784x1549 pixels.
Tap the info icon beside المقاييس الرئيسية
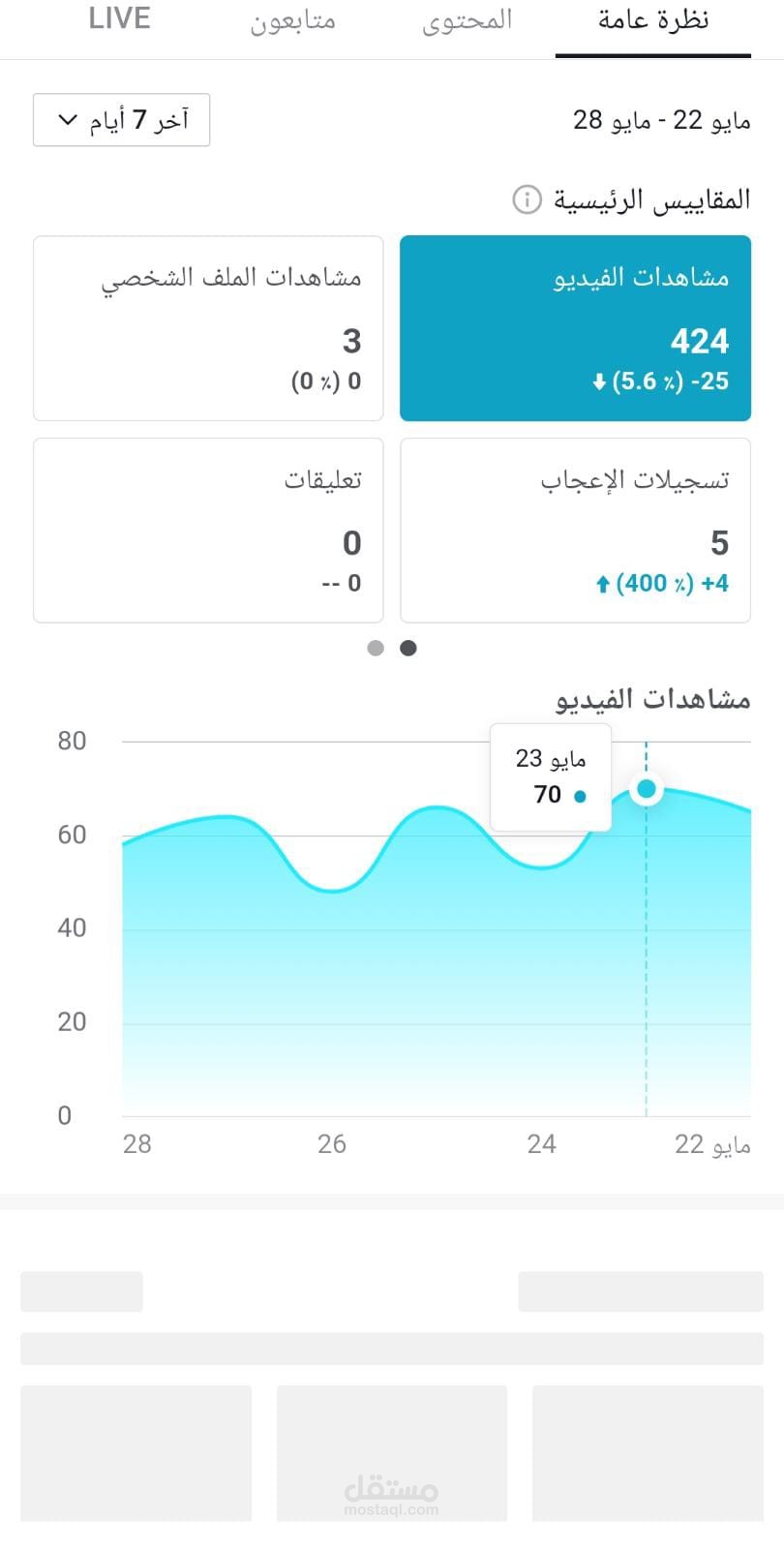[527, 200]
